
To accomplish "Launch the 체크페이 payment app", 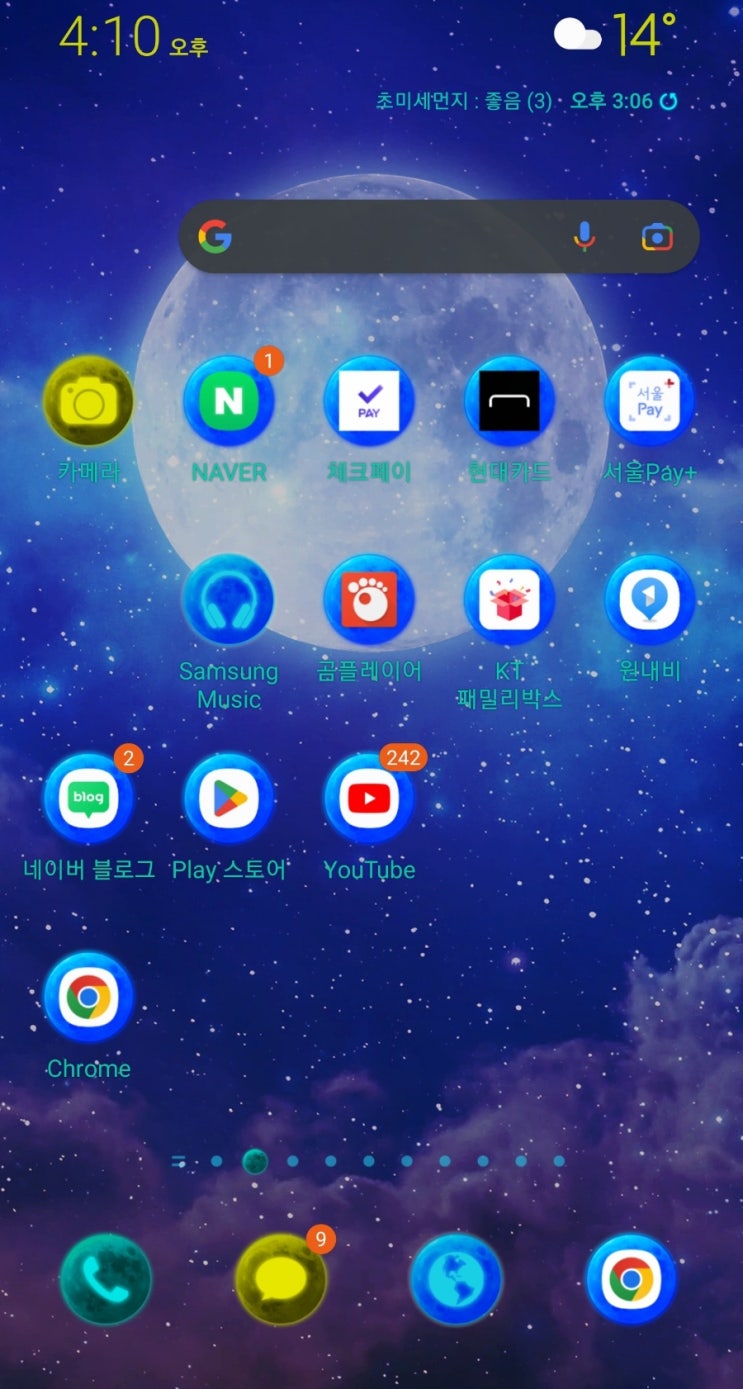I will click(x=369, y=400).
